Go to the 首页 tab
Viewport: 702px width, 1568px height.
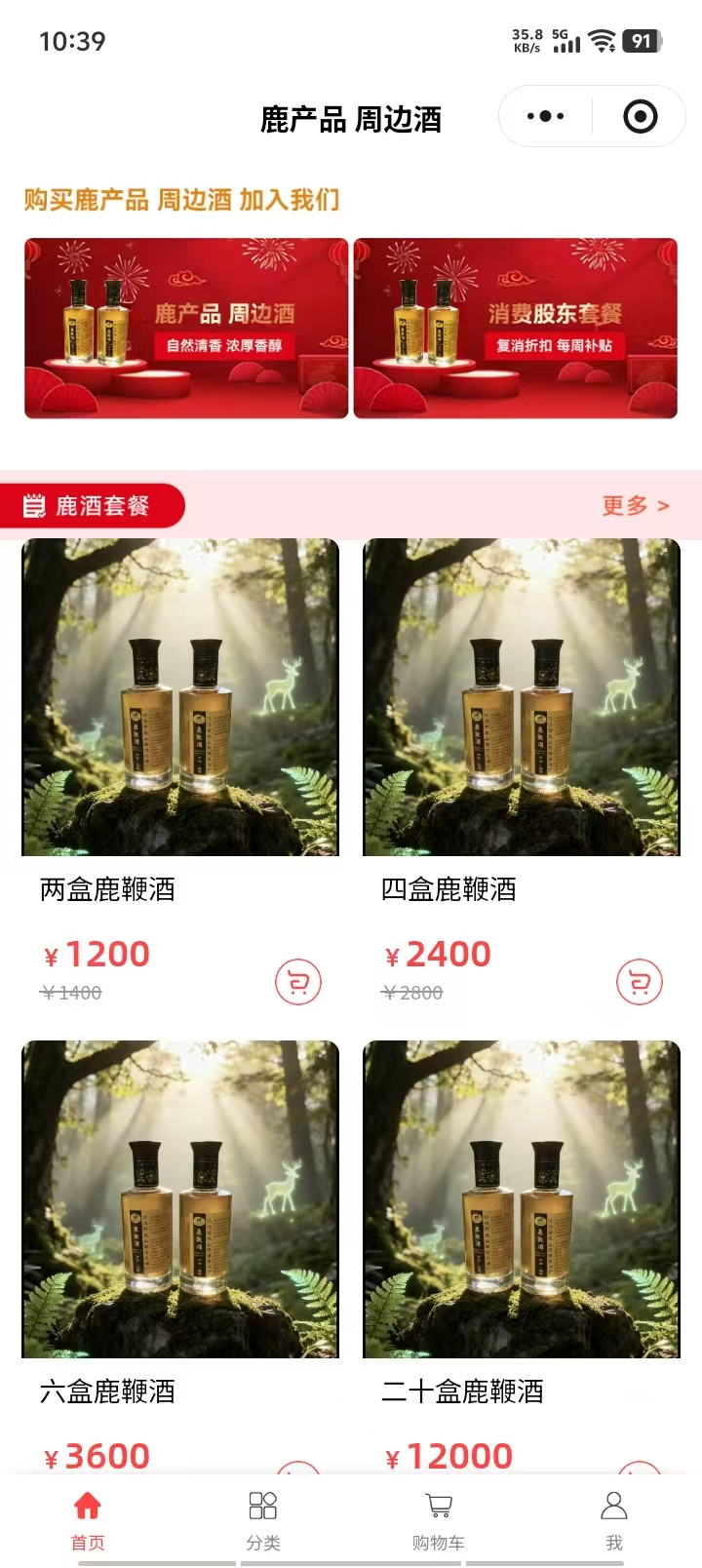pyautogui.click(x=88, y=1519)
